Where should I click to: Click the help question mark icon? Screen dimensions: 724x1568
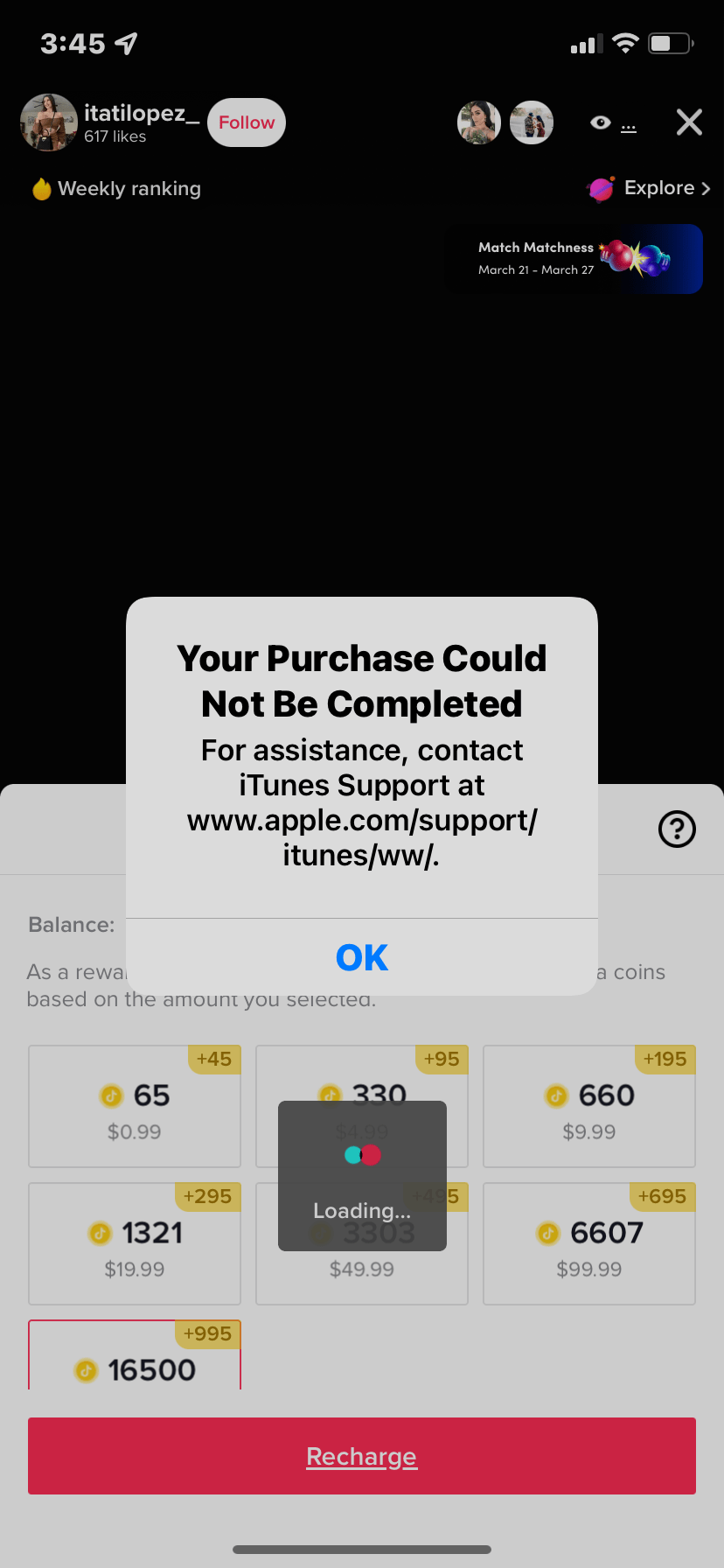pyautogui.click(x=676, y=828)
